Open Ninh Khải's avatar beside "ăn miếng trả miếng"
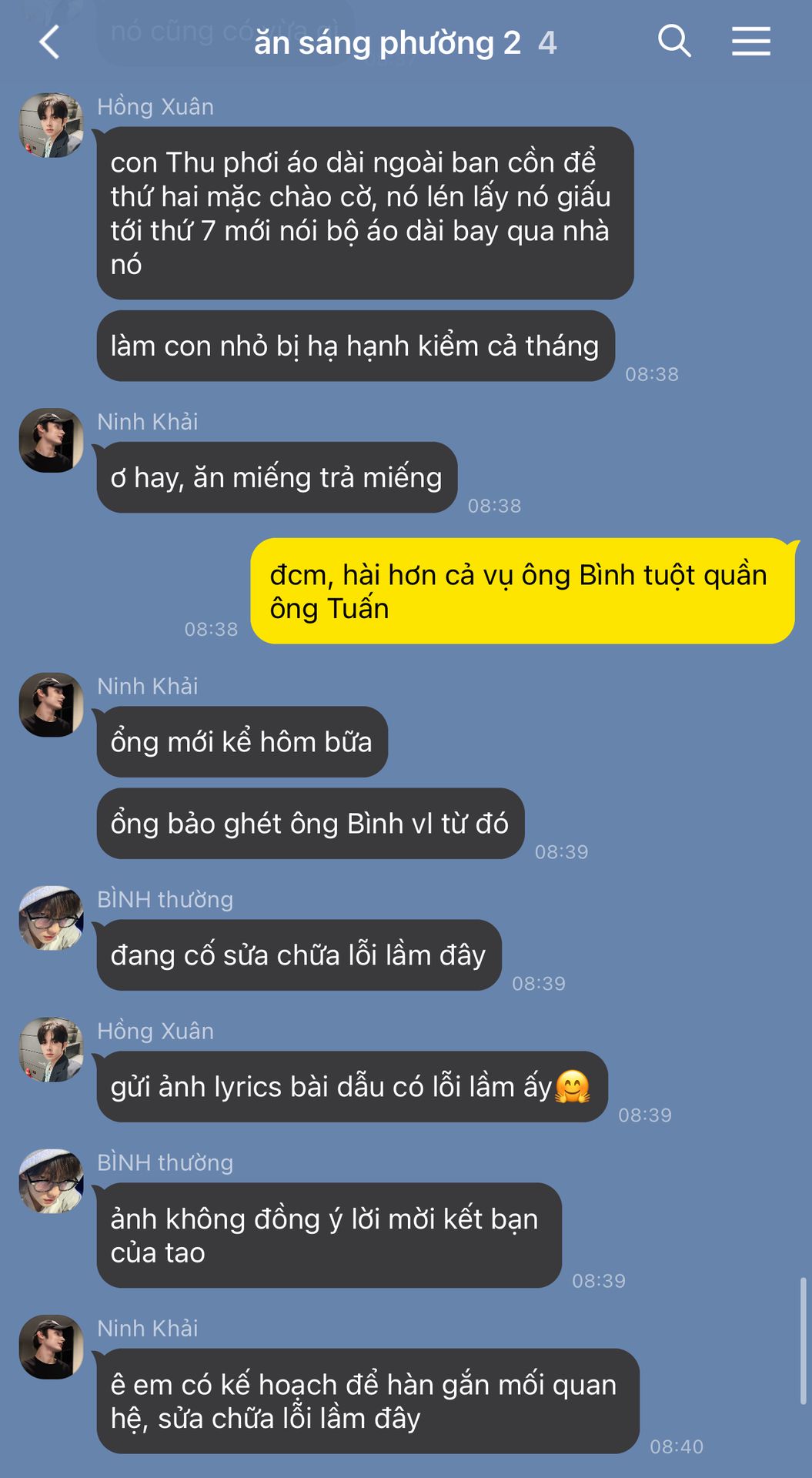 pyautogui.click(x=51, y=440)
